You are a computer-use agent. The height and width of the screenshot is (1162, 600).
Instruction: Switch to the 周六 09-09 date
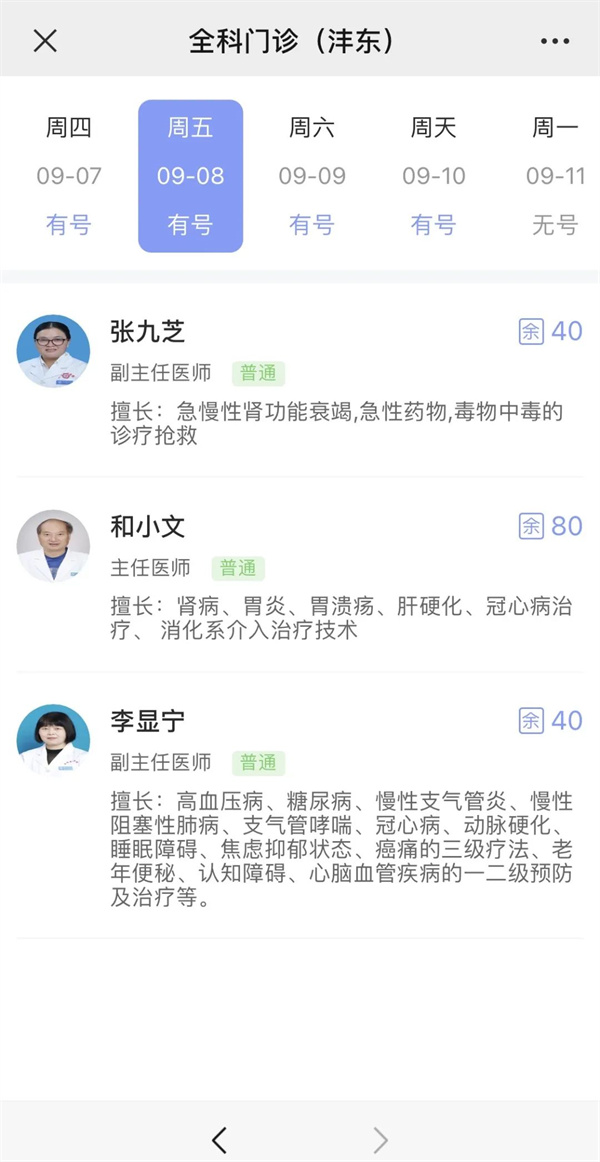click(x=312, y=176)
